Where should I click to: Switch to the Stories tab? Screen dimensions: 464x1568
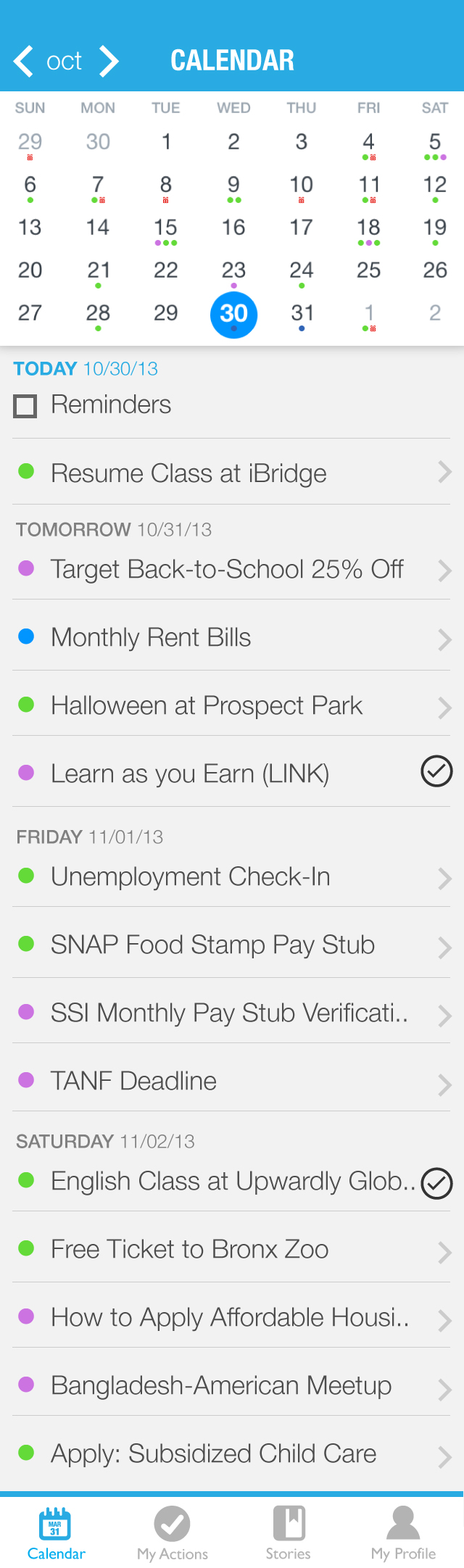click(x=288, y=1532)
